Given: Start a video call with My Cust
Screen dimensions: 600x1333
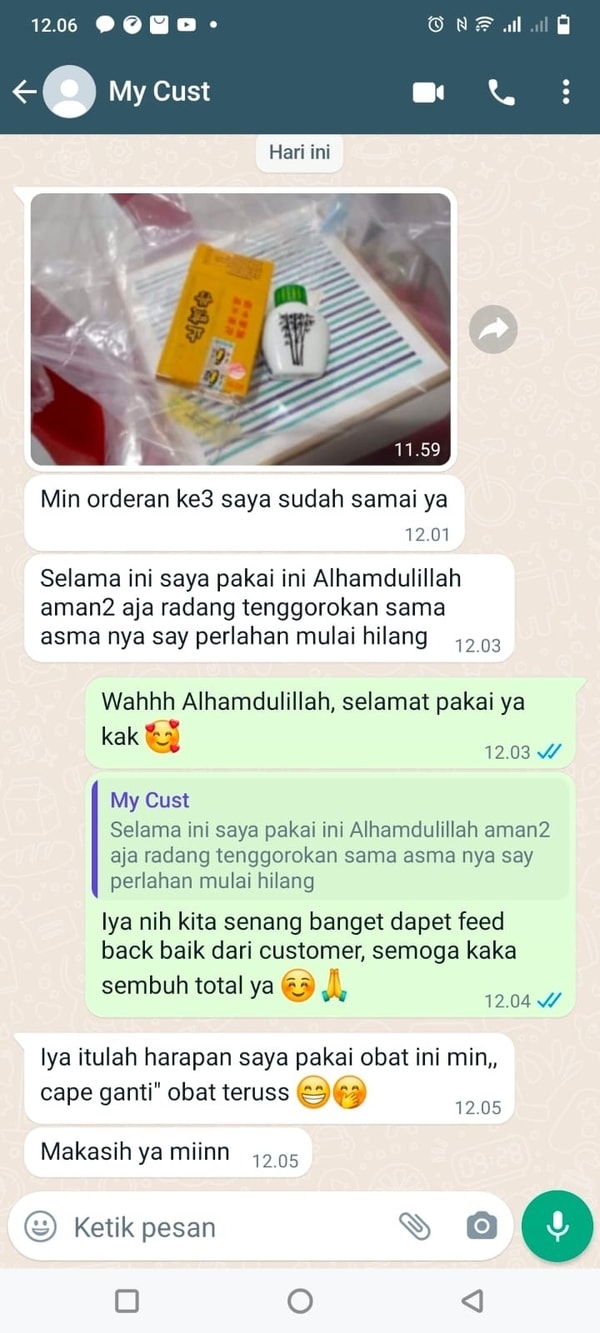Looking at the screenshot, I should pos(428,92).
